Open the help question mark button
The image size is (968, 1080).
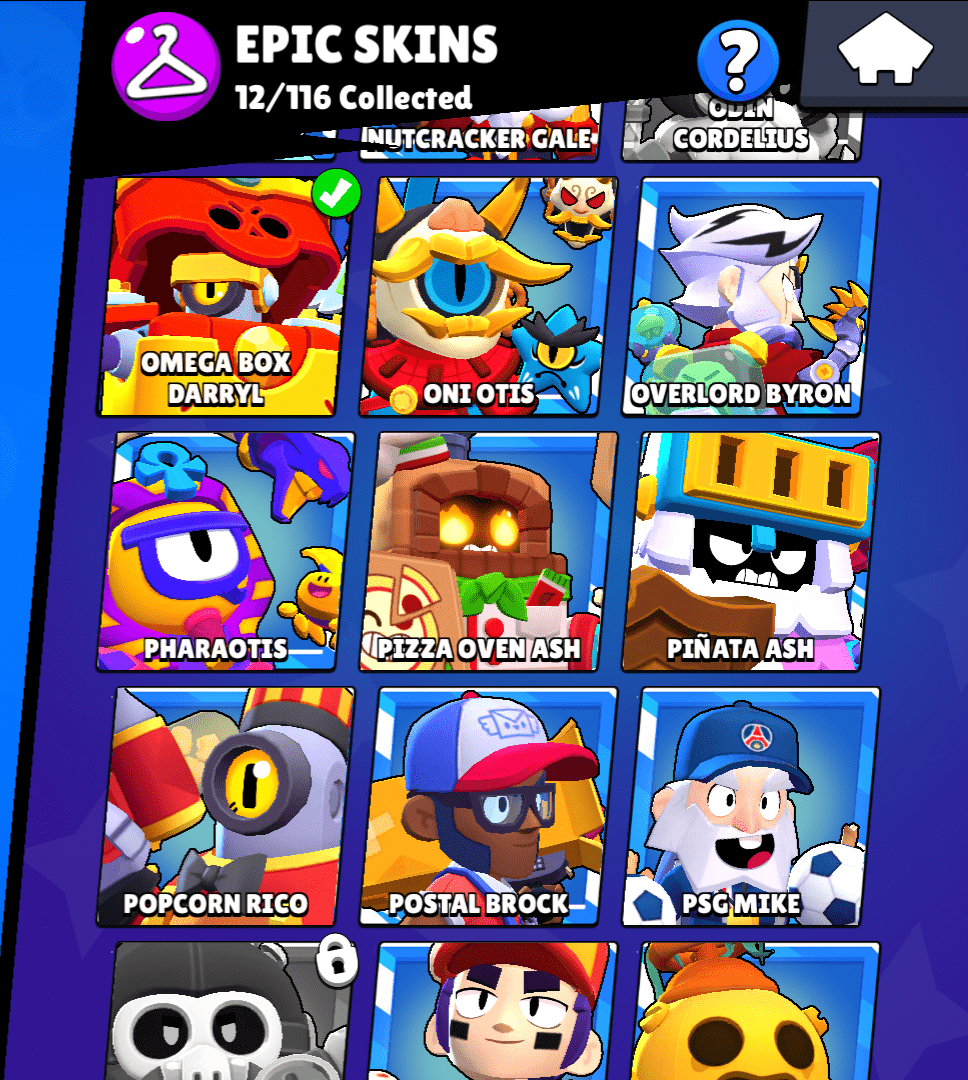coord(737,60)
